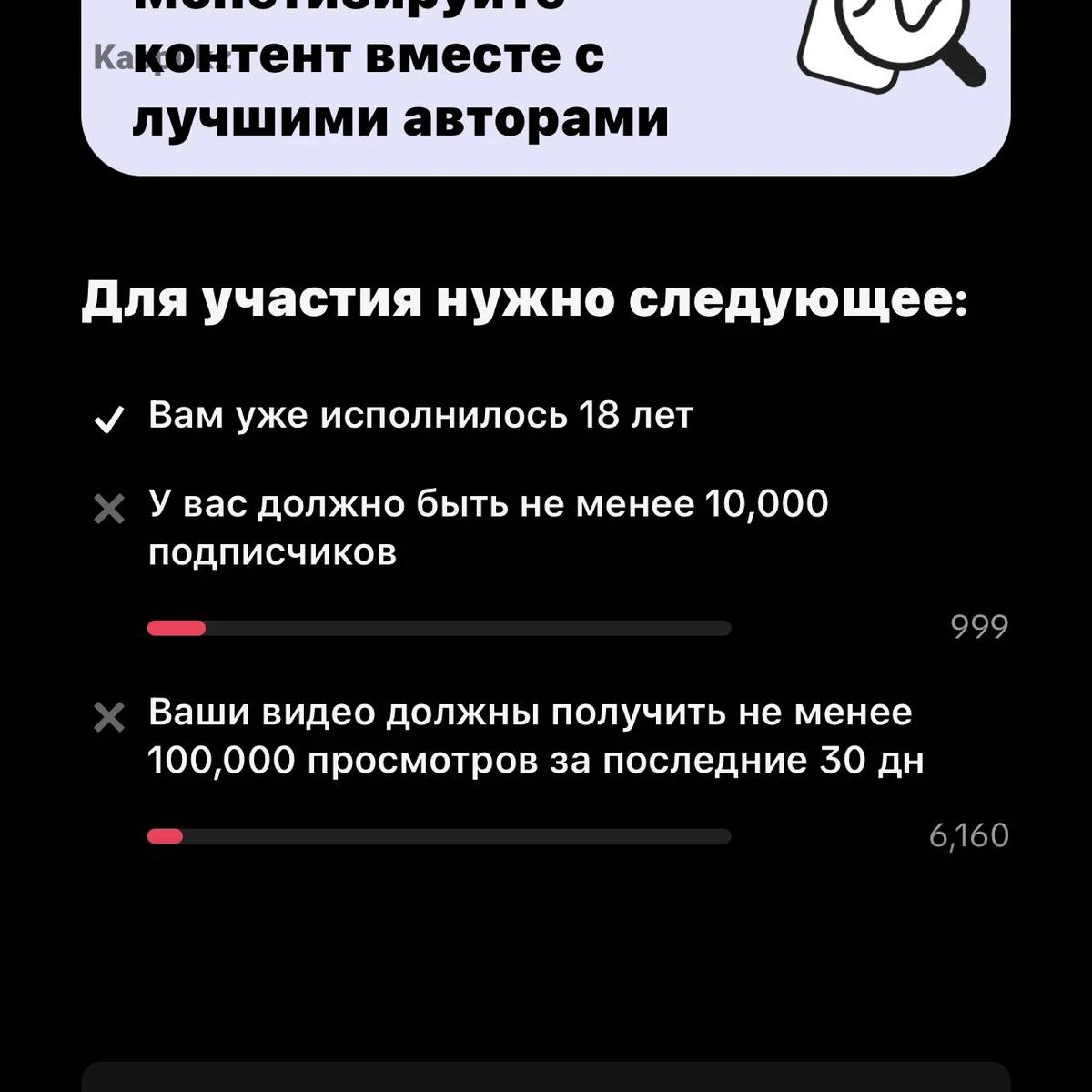Tap the dark button below the requirements list
The width and height of the screenshot is (1092, 1092).
tap(546, 1077)
